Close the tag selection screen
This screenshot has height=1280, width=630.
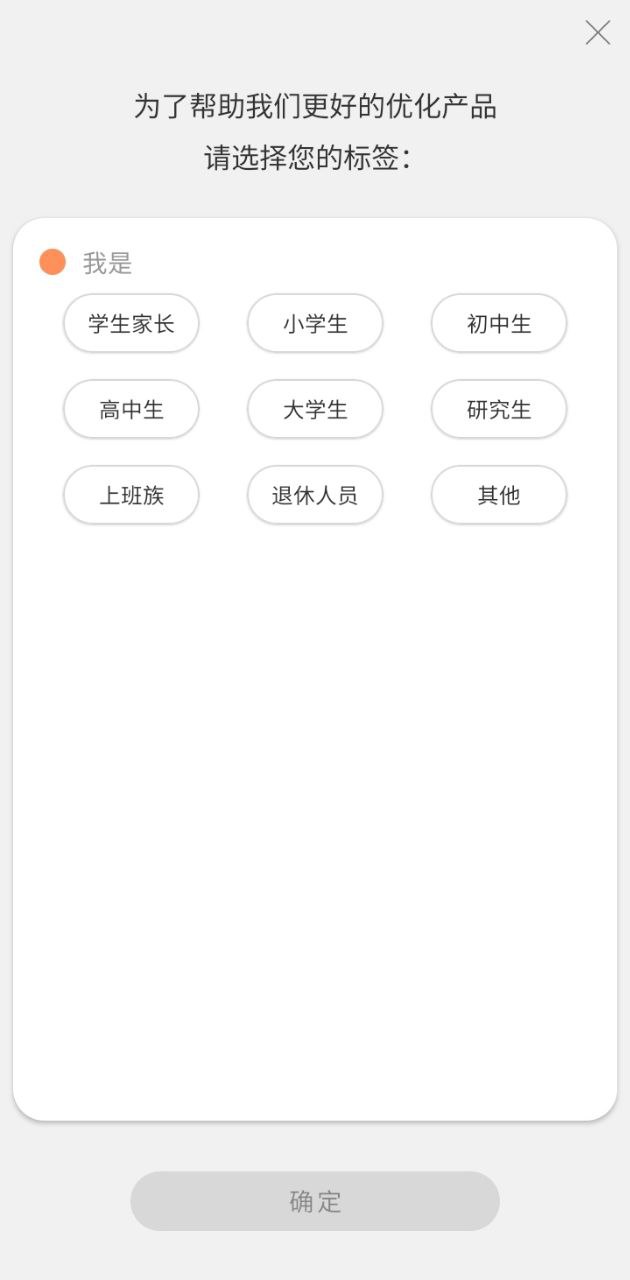coord(597,33)
